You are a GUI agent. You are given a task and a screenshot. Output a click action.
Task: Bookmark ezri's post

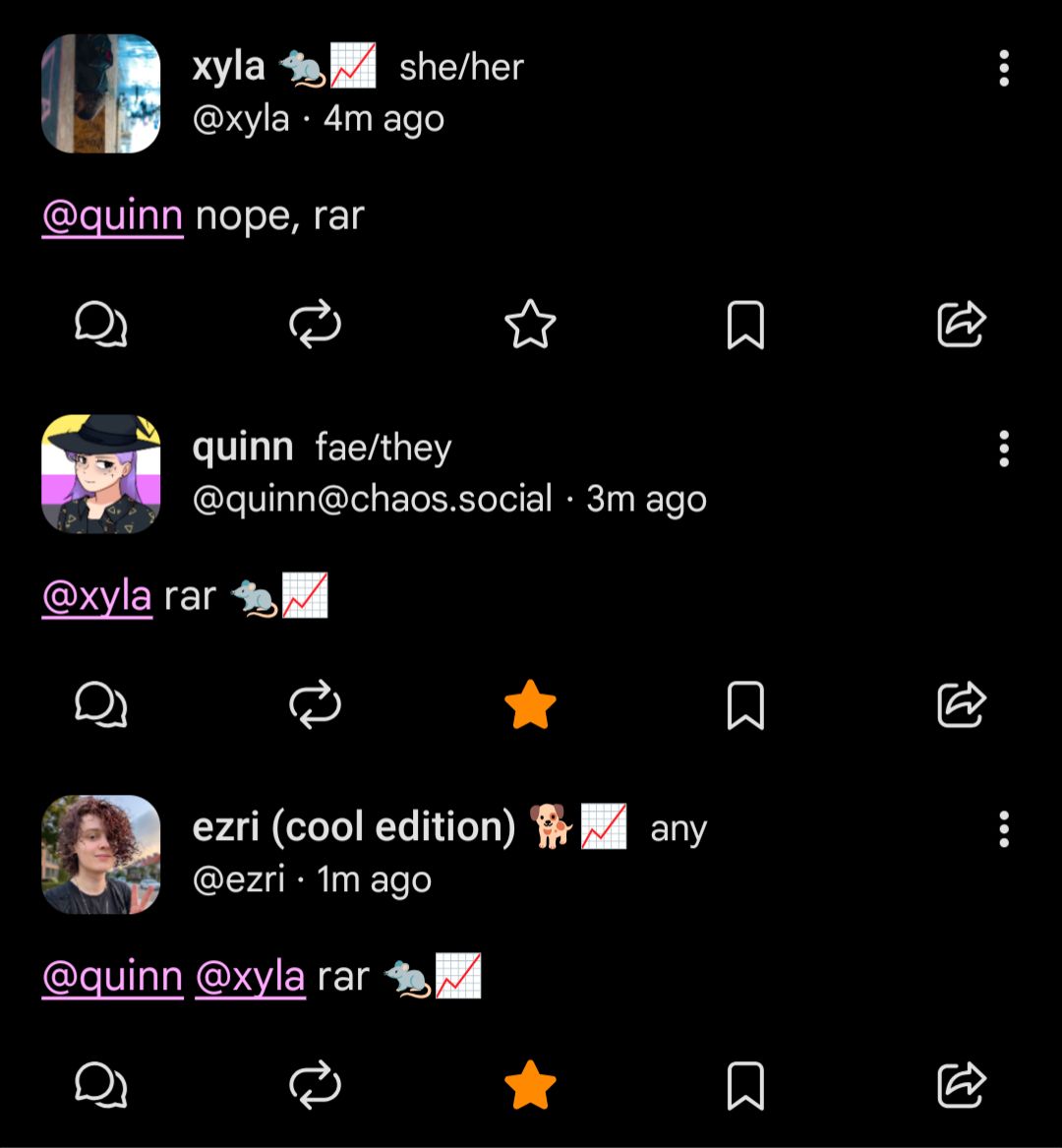(x=747, y=1085)
